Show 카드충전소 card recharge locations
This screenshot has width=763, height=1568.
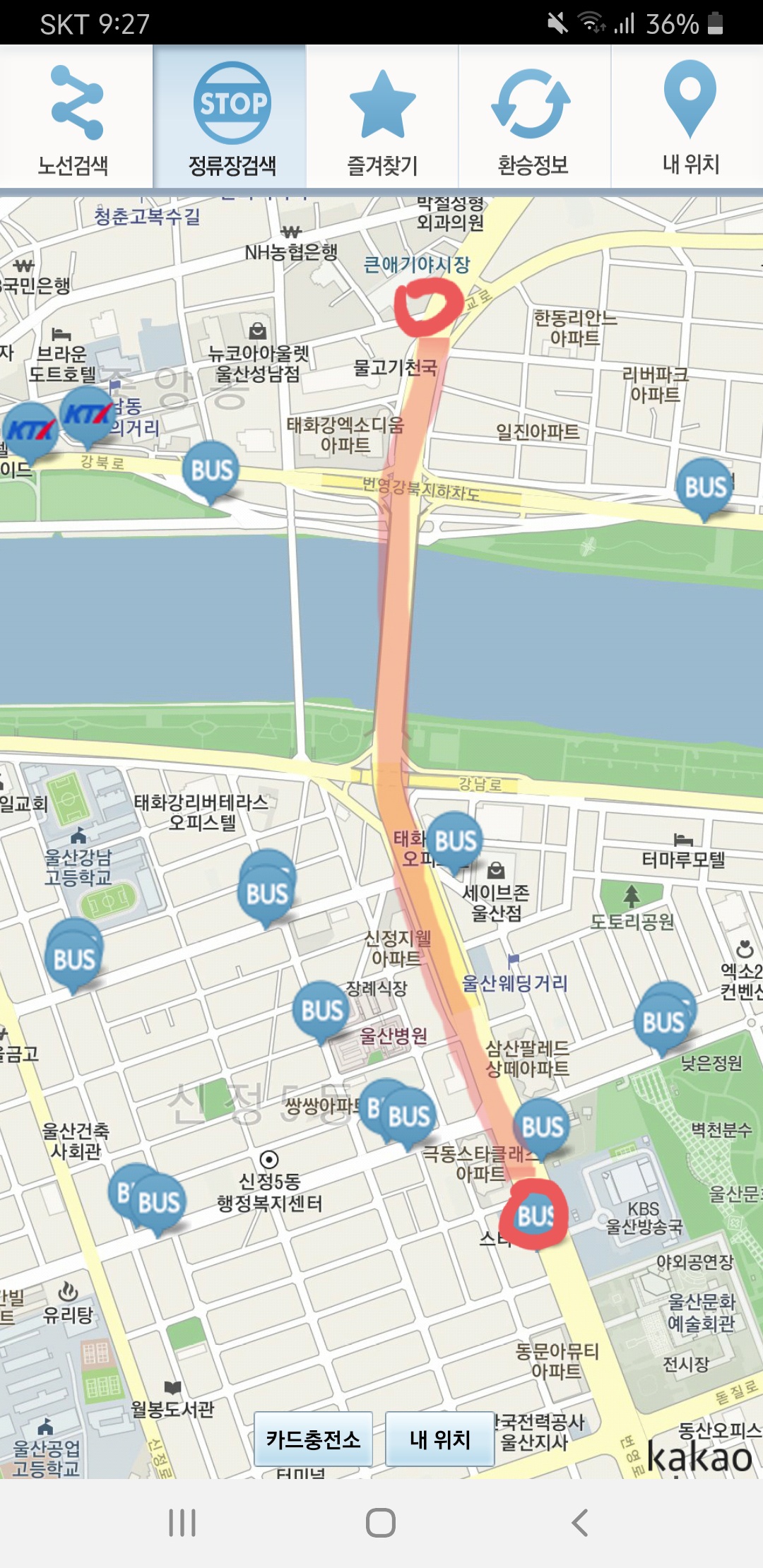coord(313,1439)
